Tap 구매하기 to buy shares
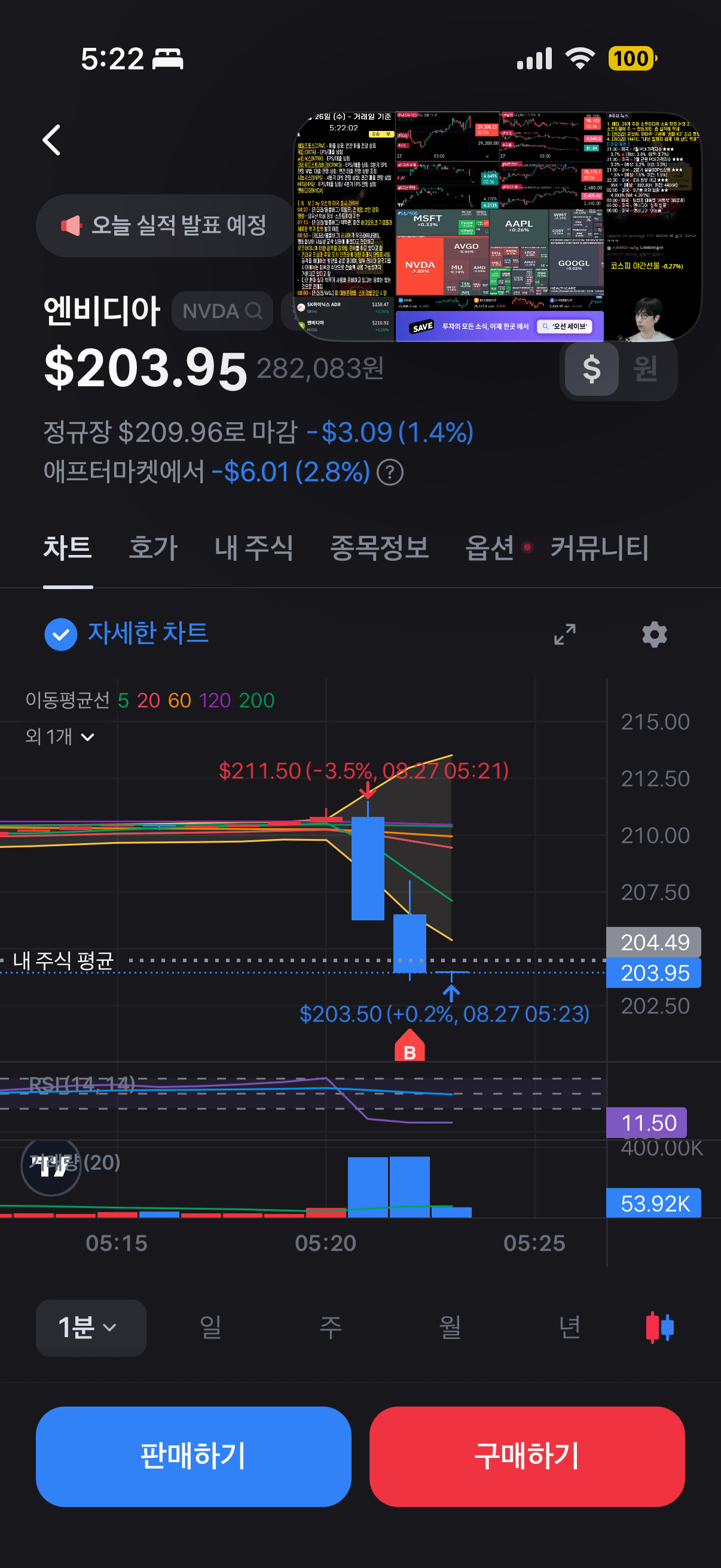This screenshot has width=721, height=1568. (527, 1457)
